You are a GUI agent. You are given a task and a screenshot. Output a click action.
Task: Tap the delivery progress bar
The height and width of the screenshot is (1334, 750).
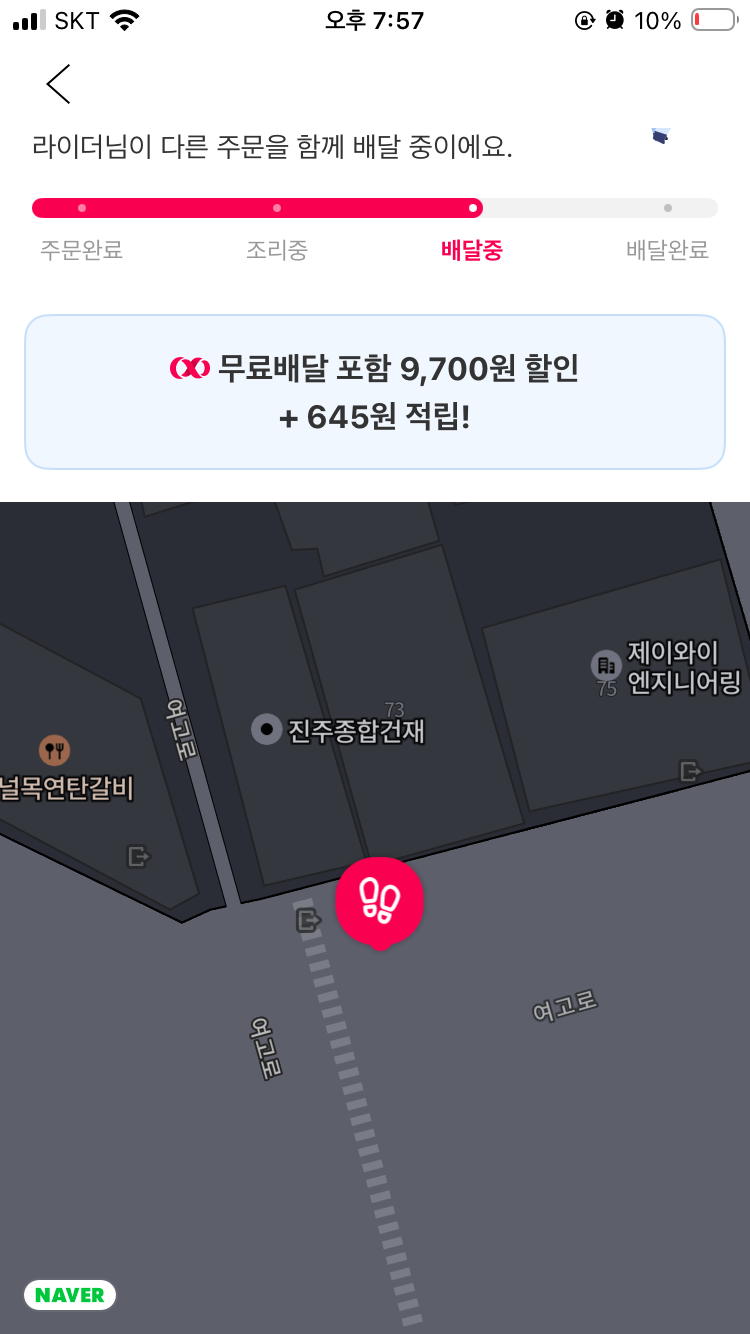pos(375,207)
